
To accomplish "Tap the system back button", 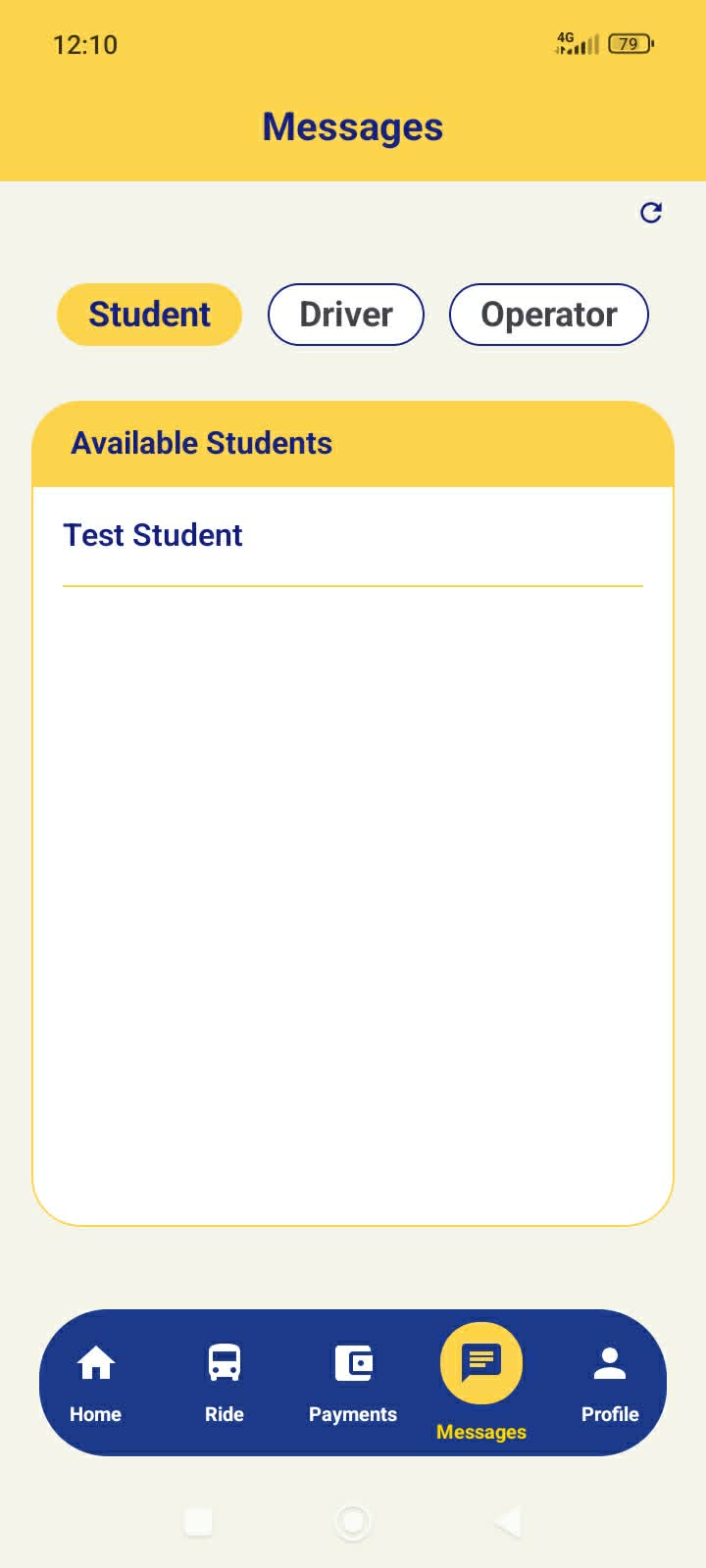I will point(508,1521).
